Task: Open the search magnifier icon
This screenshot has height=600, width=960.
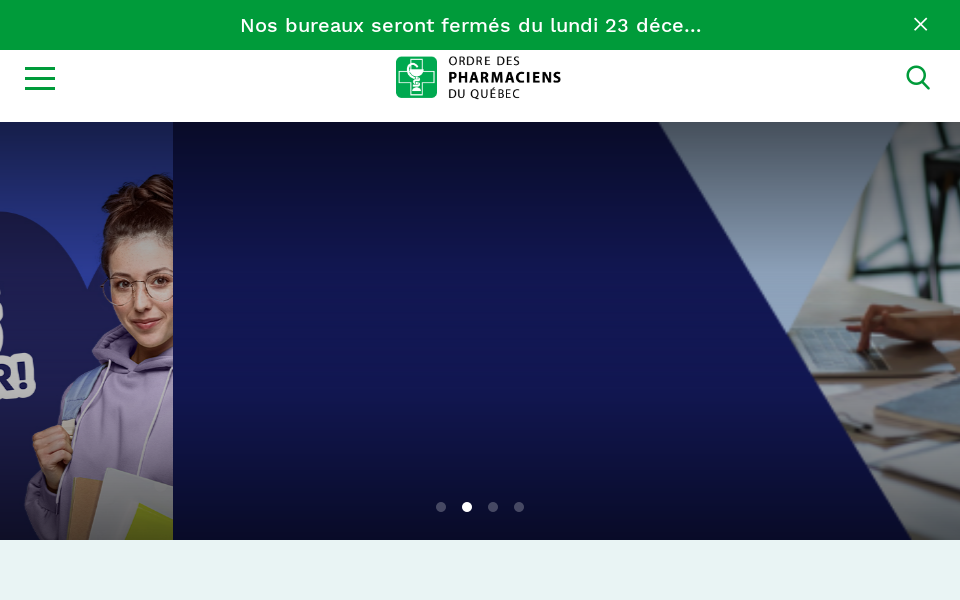Action: coord(917,77)
